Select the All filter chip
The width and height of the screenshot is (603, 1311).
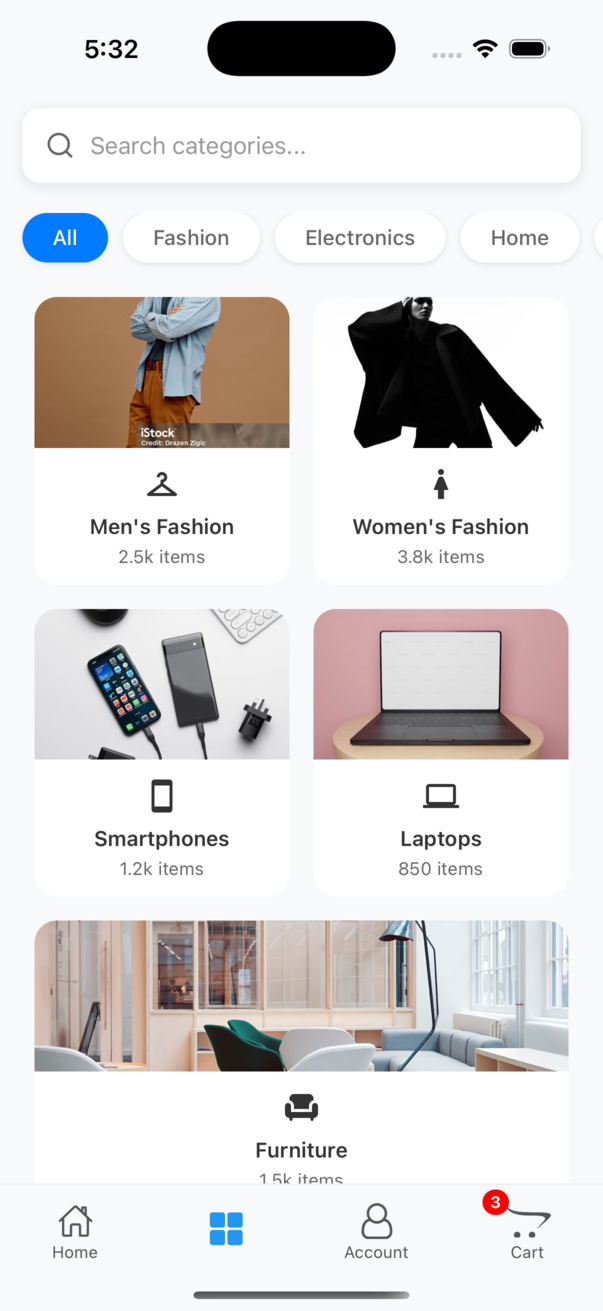click(65, 238)
